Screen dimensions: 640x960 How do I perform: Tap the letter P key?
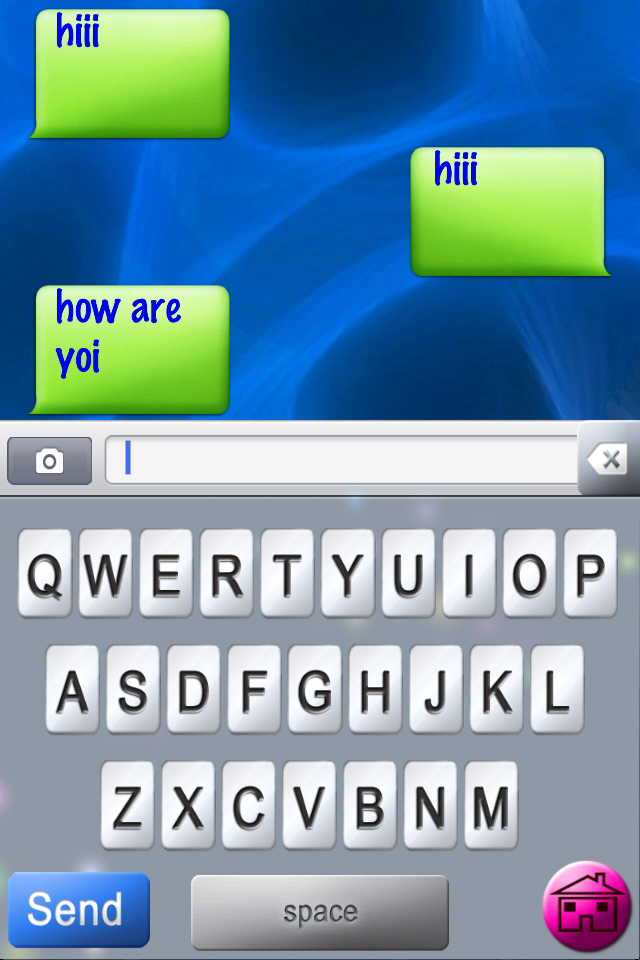pos(590,573)
